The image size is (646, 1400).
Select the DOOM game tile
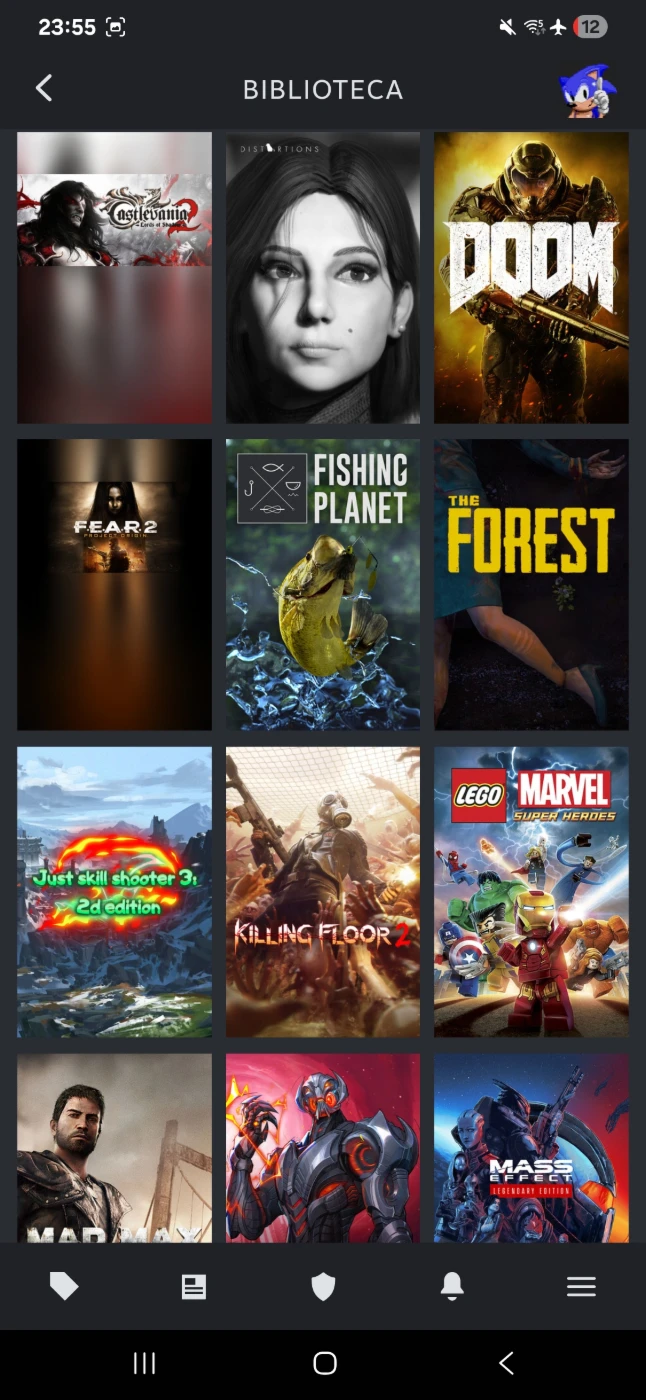tap(531, 277)
